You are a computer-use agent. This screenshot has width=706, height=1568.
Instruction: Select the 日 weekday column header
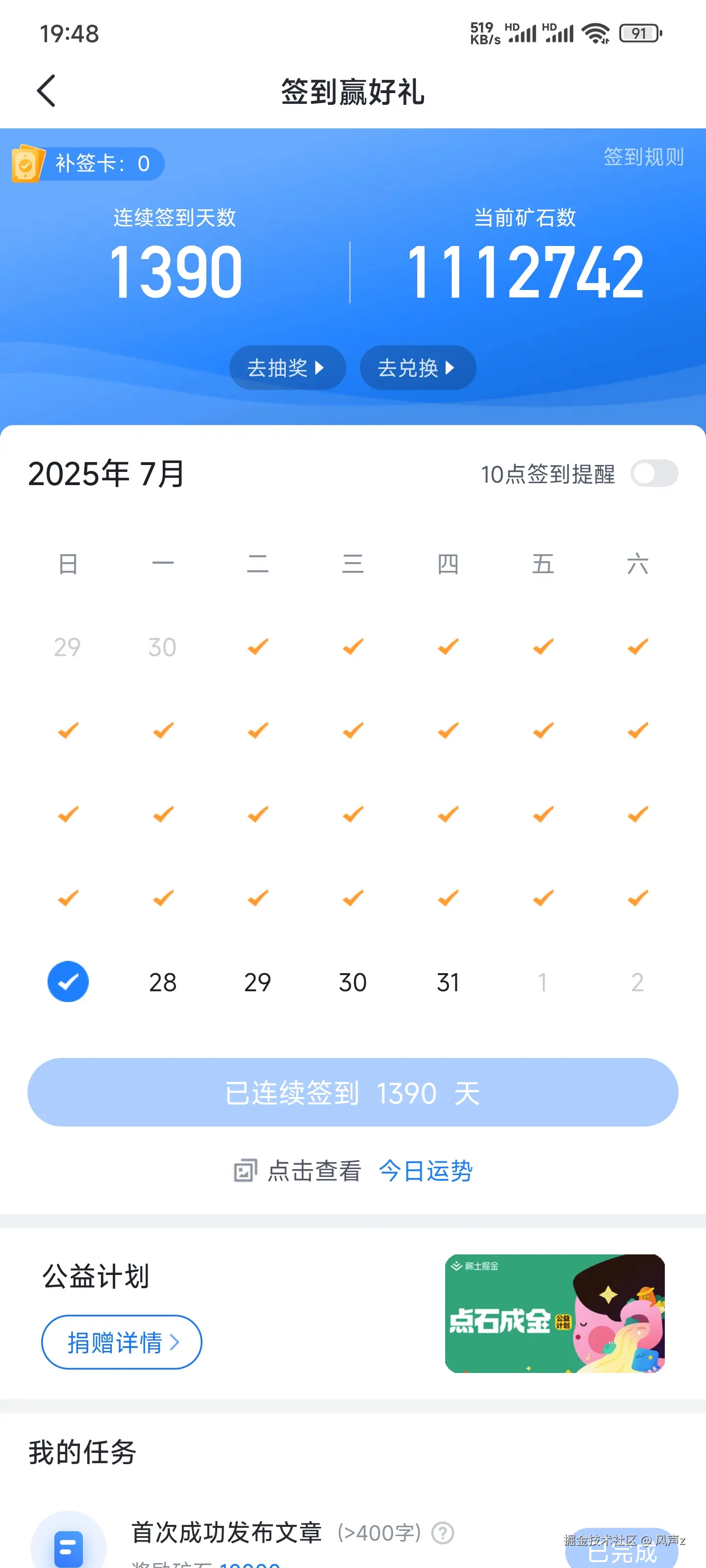pos(68,563)
